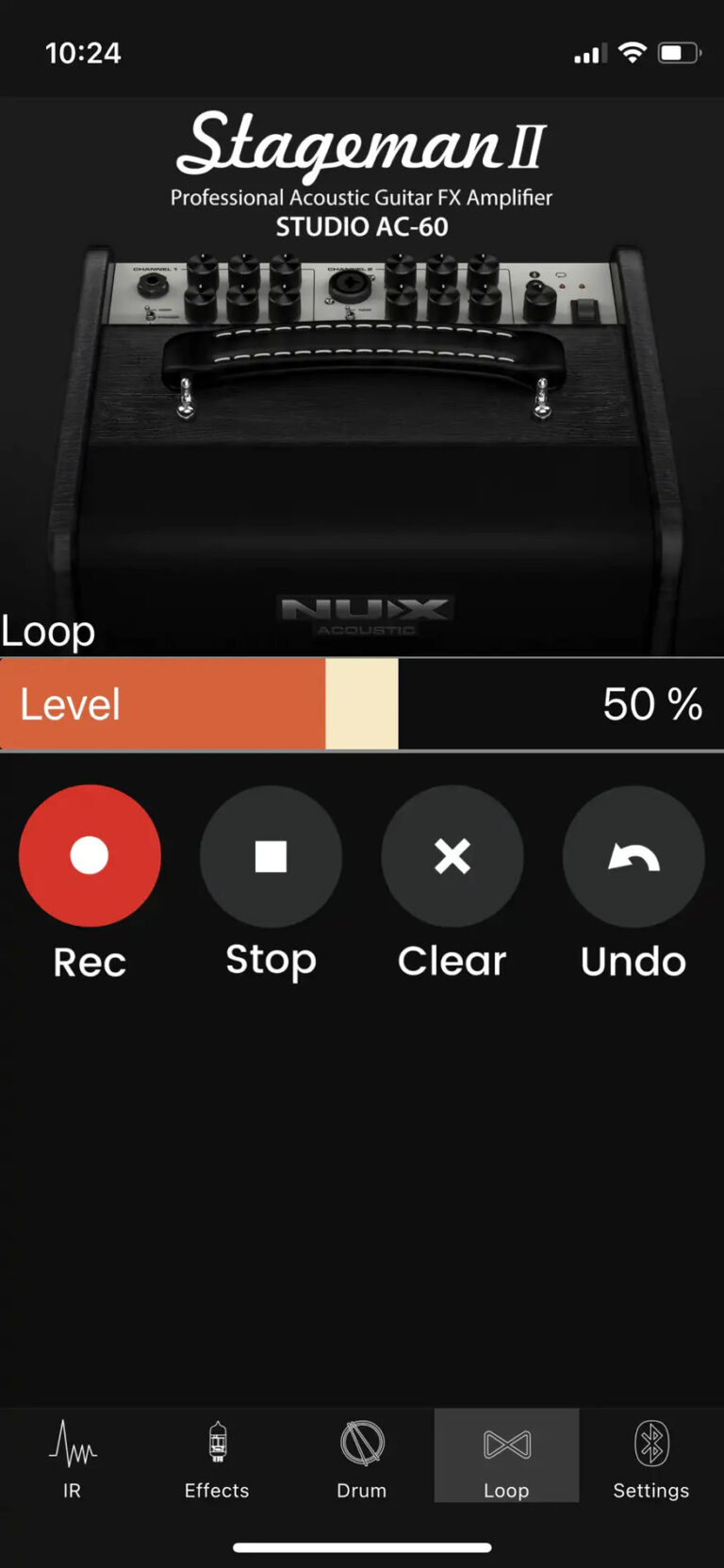Select the Loop tab
724x1568 pixels.
click(506, 1457)
